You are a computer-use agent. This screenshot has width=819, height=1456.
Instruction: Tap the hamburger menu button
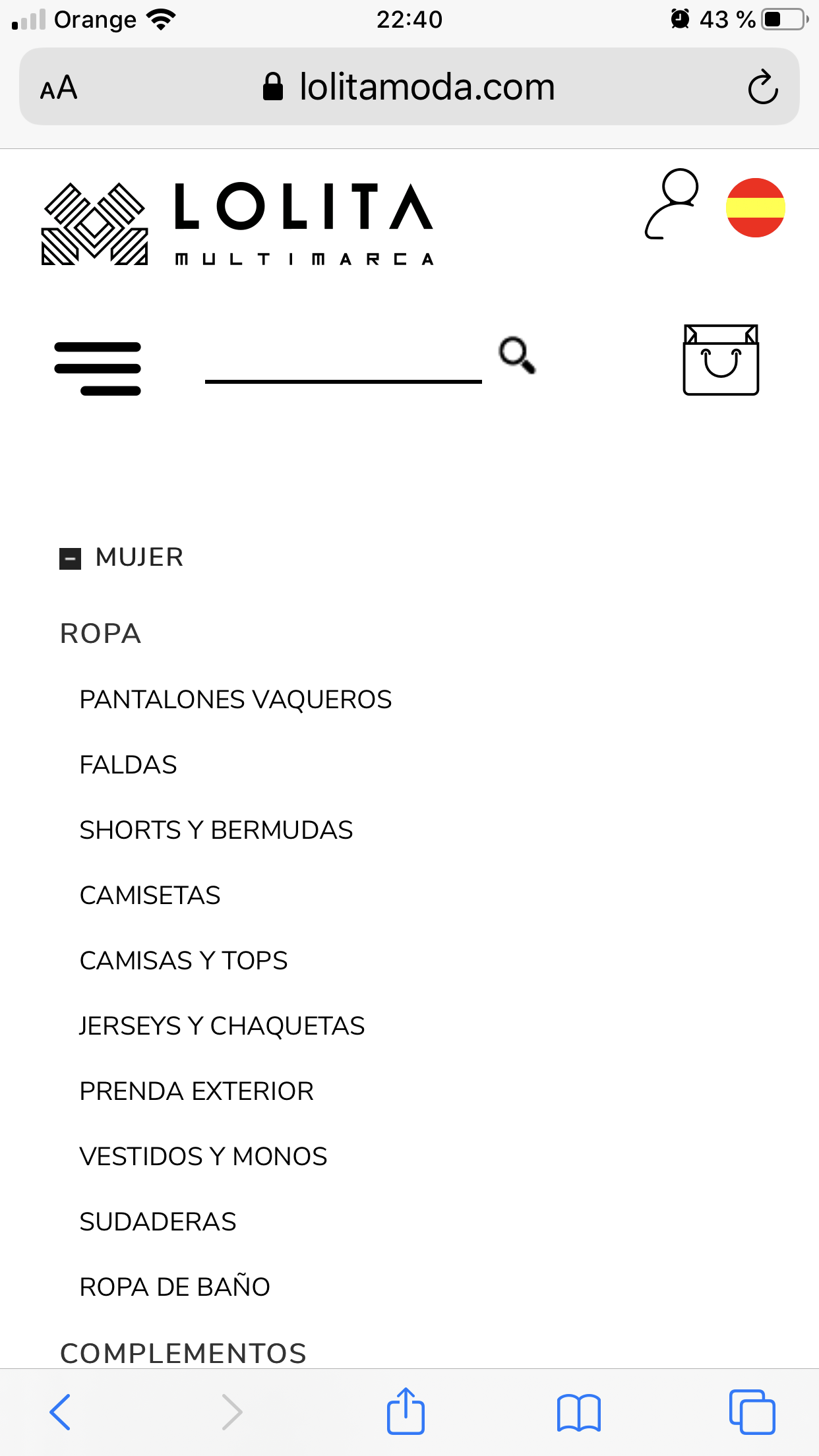[x=98, y=368]
